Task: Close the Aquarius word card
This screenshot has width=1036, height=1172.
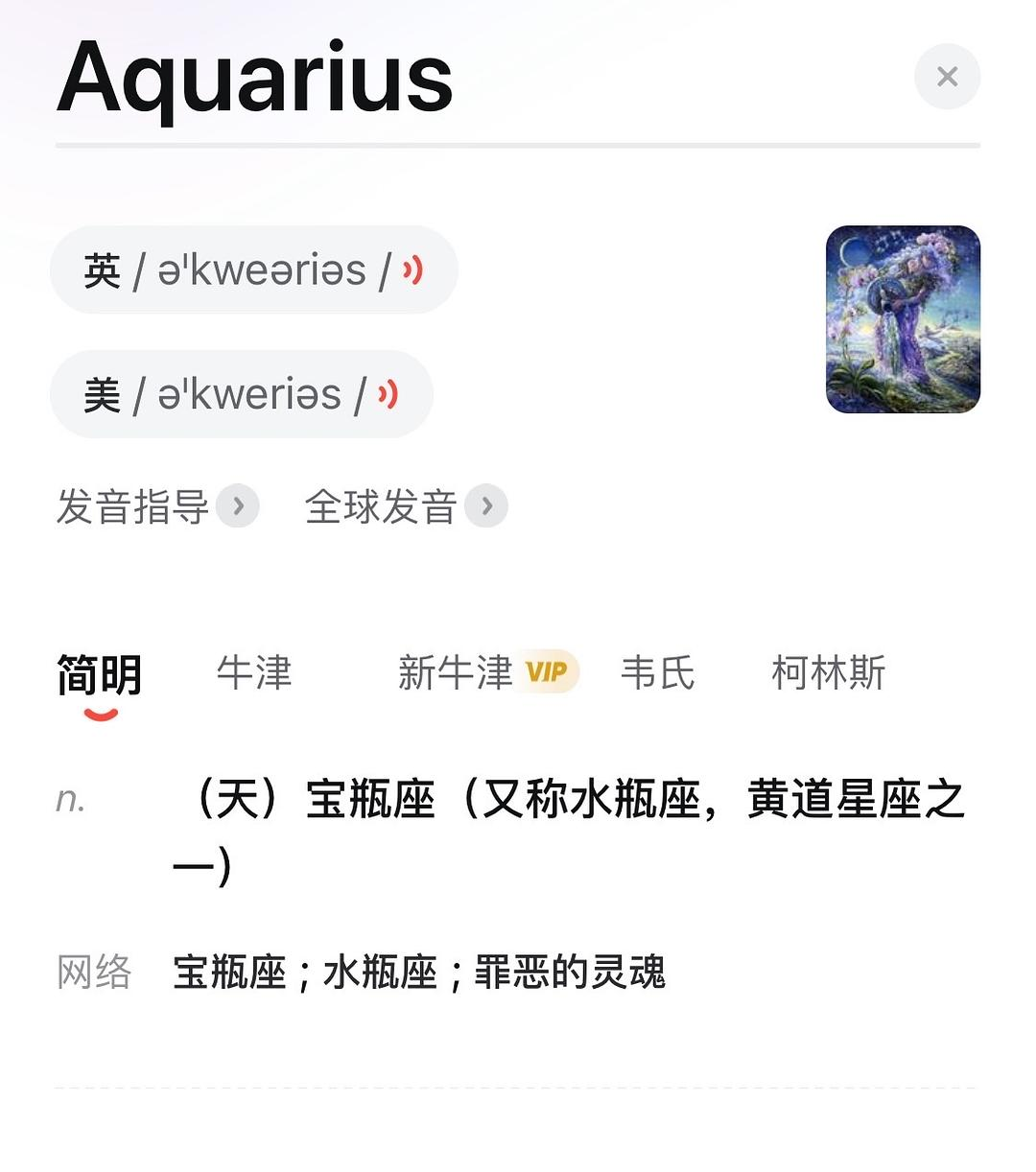Action: [947, 77]
